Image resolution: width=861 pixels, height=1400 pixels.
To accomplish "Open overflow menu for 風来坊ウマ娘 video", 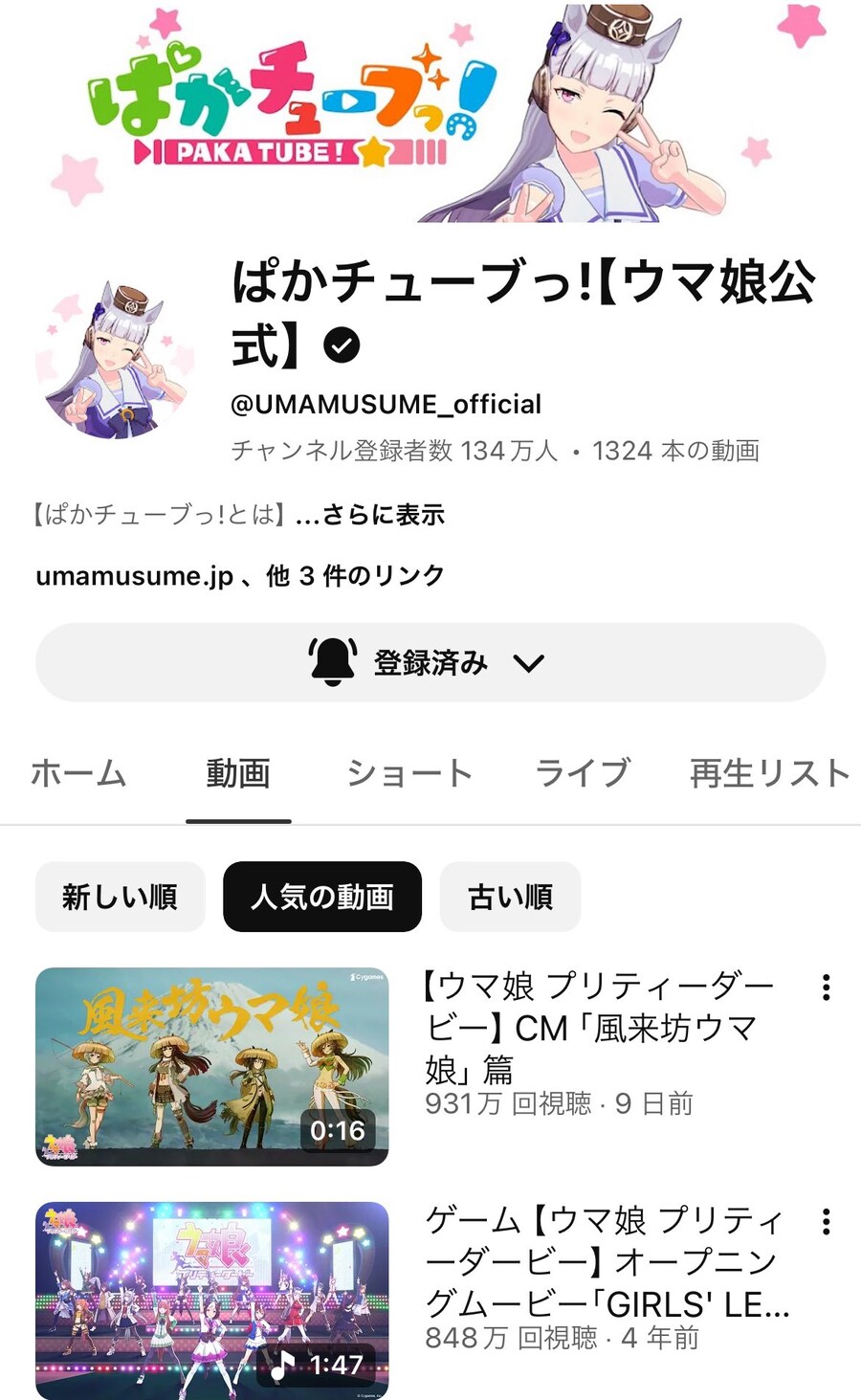I will point(826,988).
